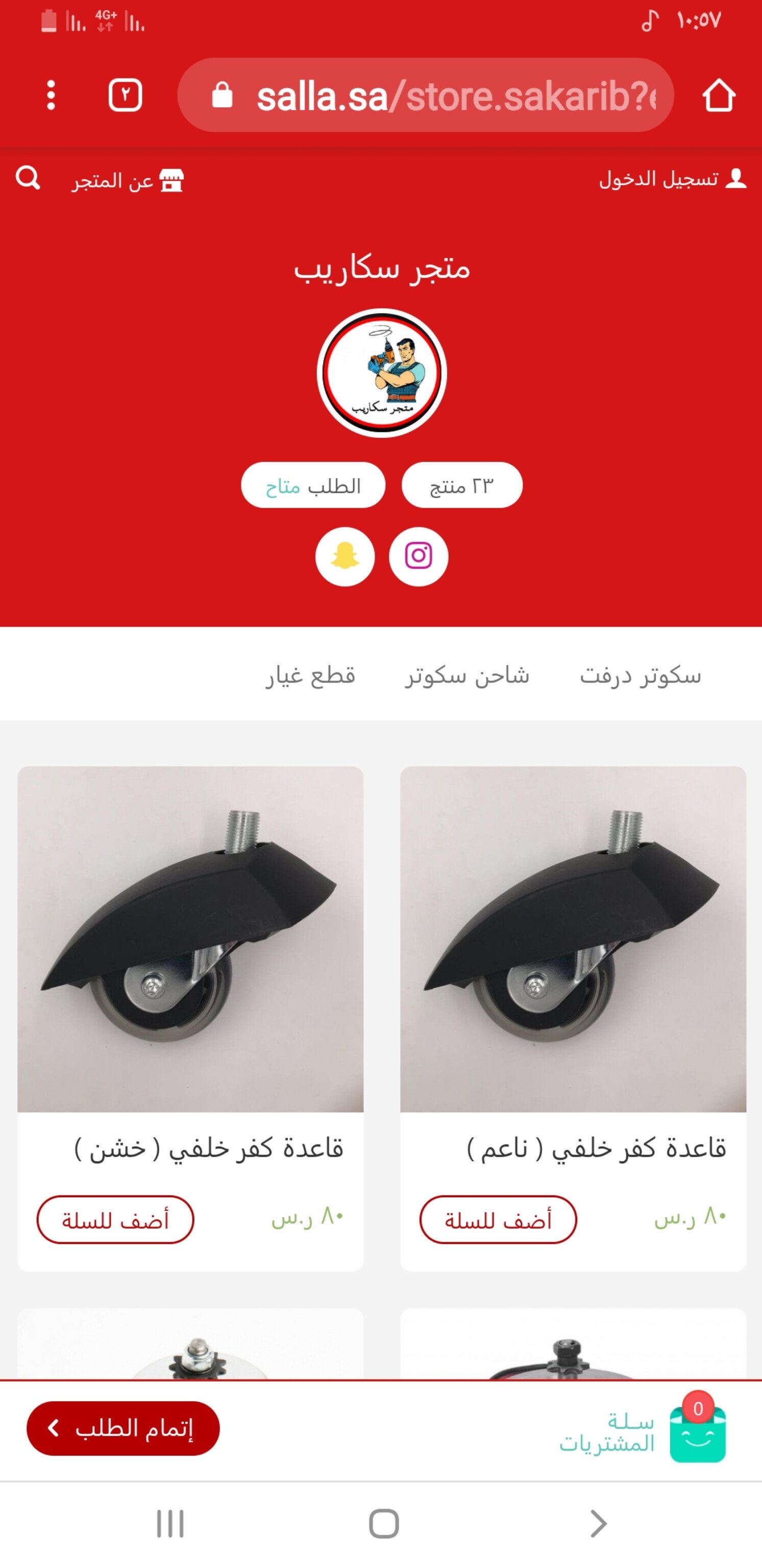Open the browser overflow menu

tap(51, 95)
